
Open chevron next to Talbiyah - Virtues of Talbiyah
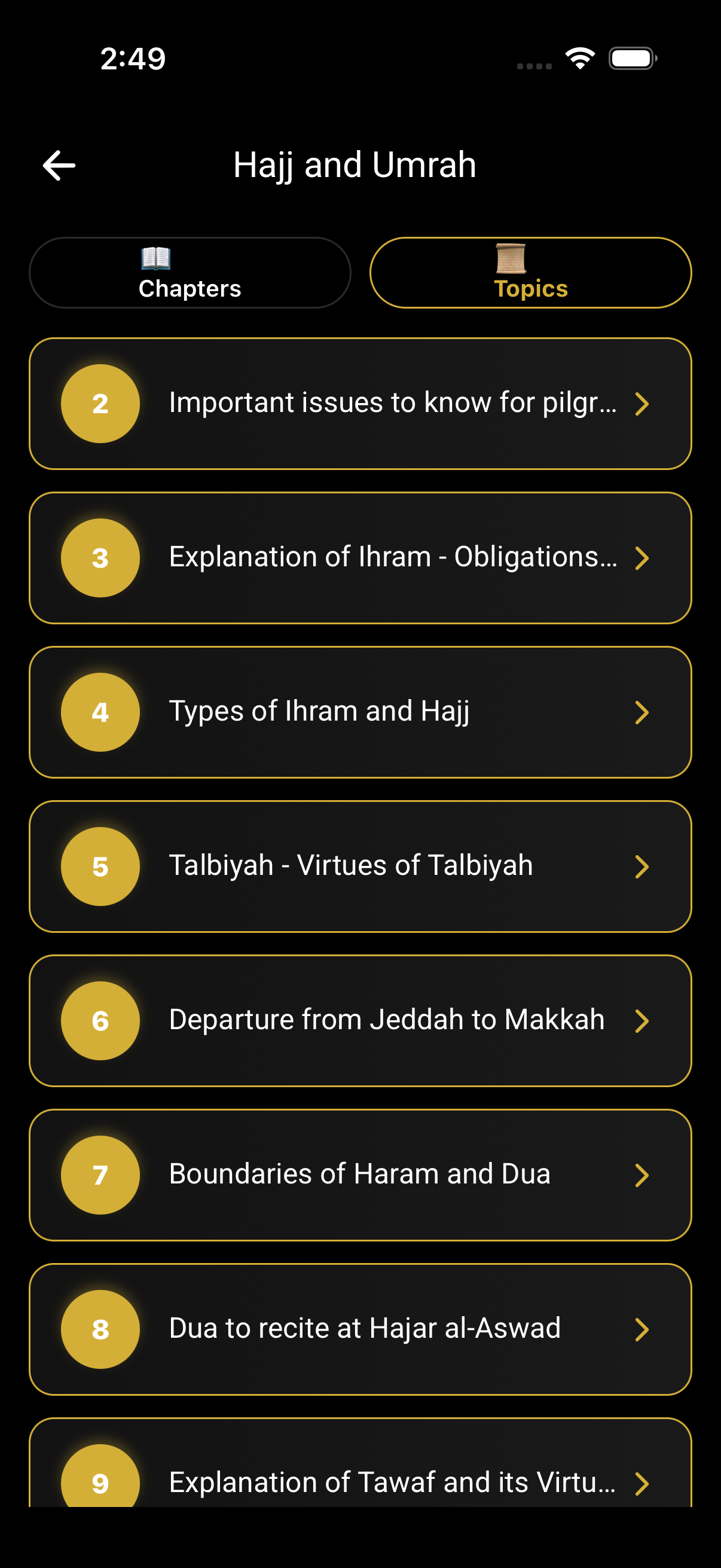642,867
